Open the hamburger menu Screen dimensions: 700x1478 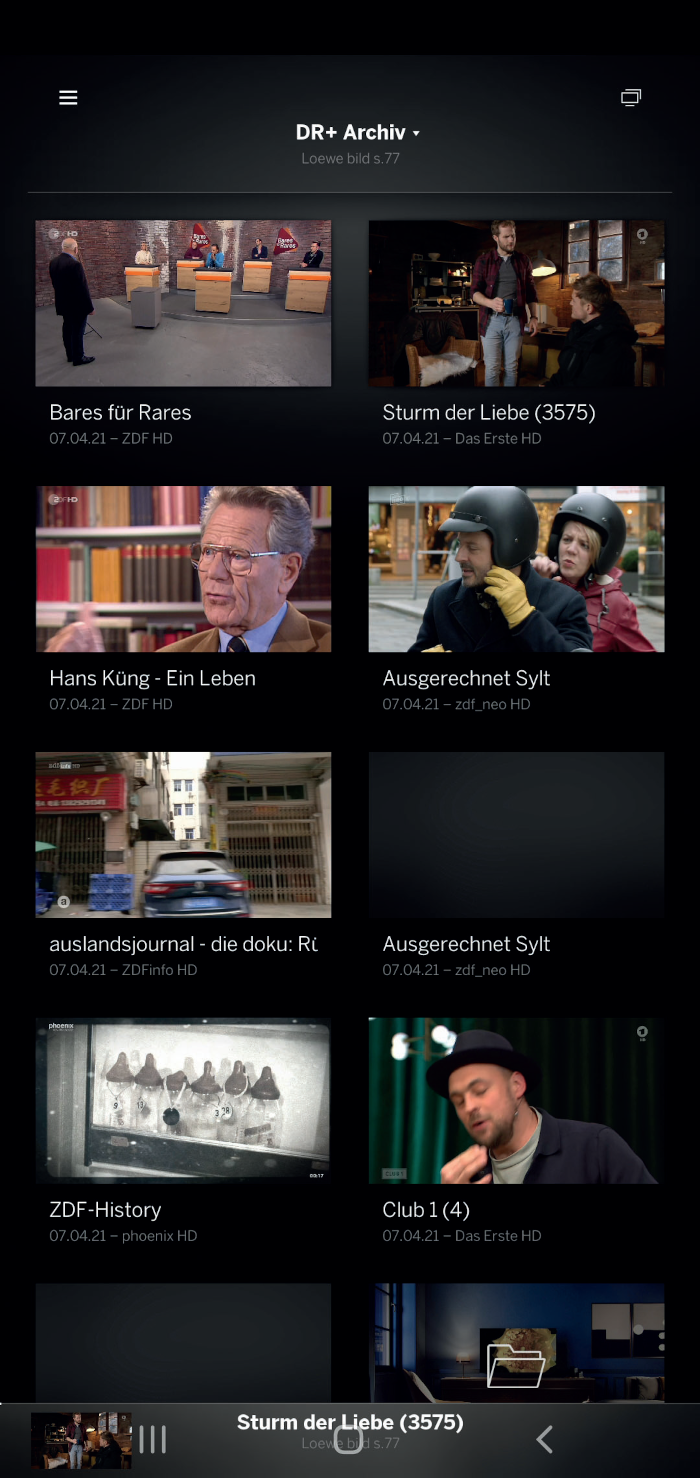pyautogui.click(x=68, y=97)
